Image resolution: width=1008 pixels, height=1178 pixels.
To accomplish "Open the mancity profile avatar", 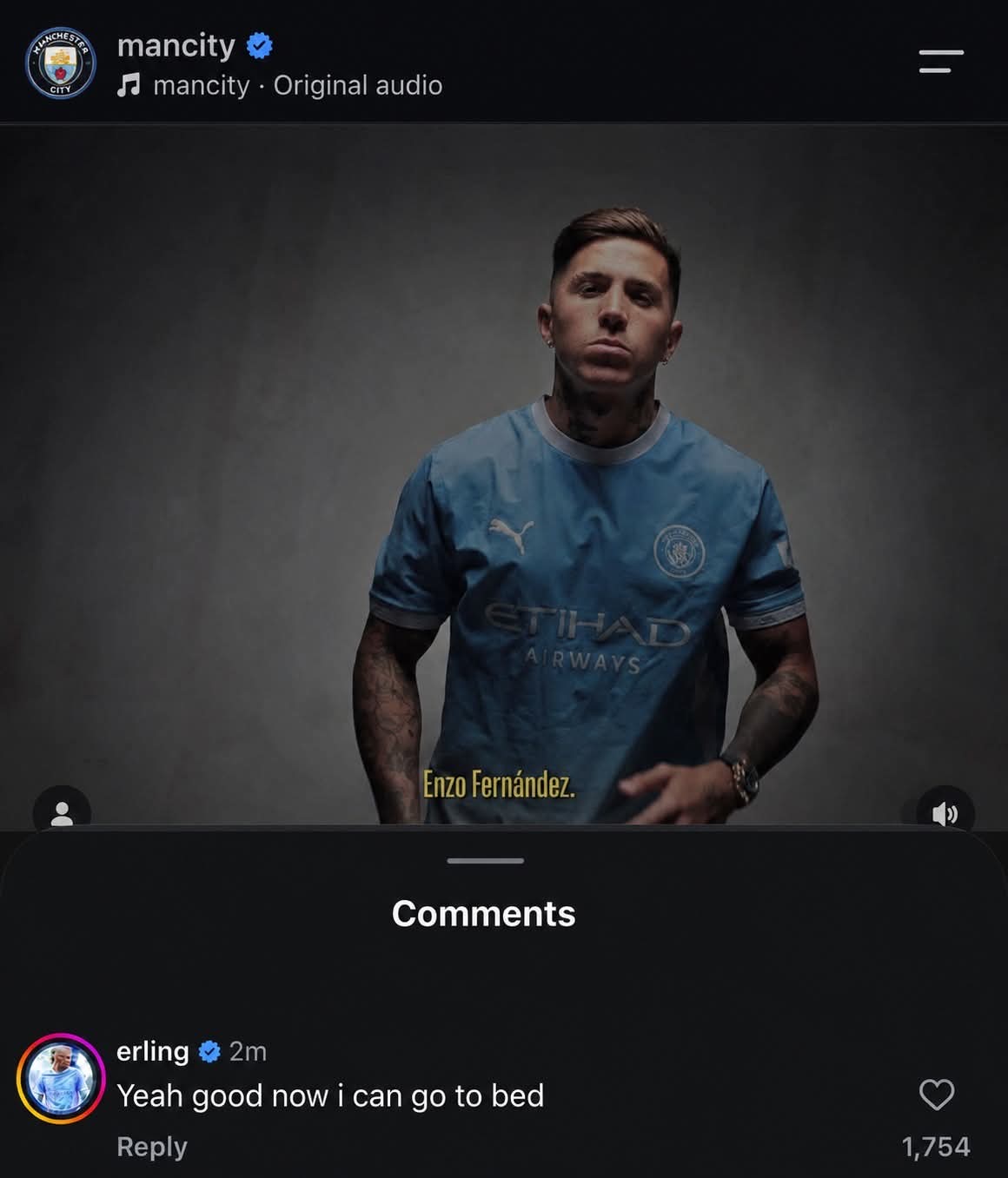I will pyautogui.click(x=61, y=63).
